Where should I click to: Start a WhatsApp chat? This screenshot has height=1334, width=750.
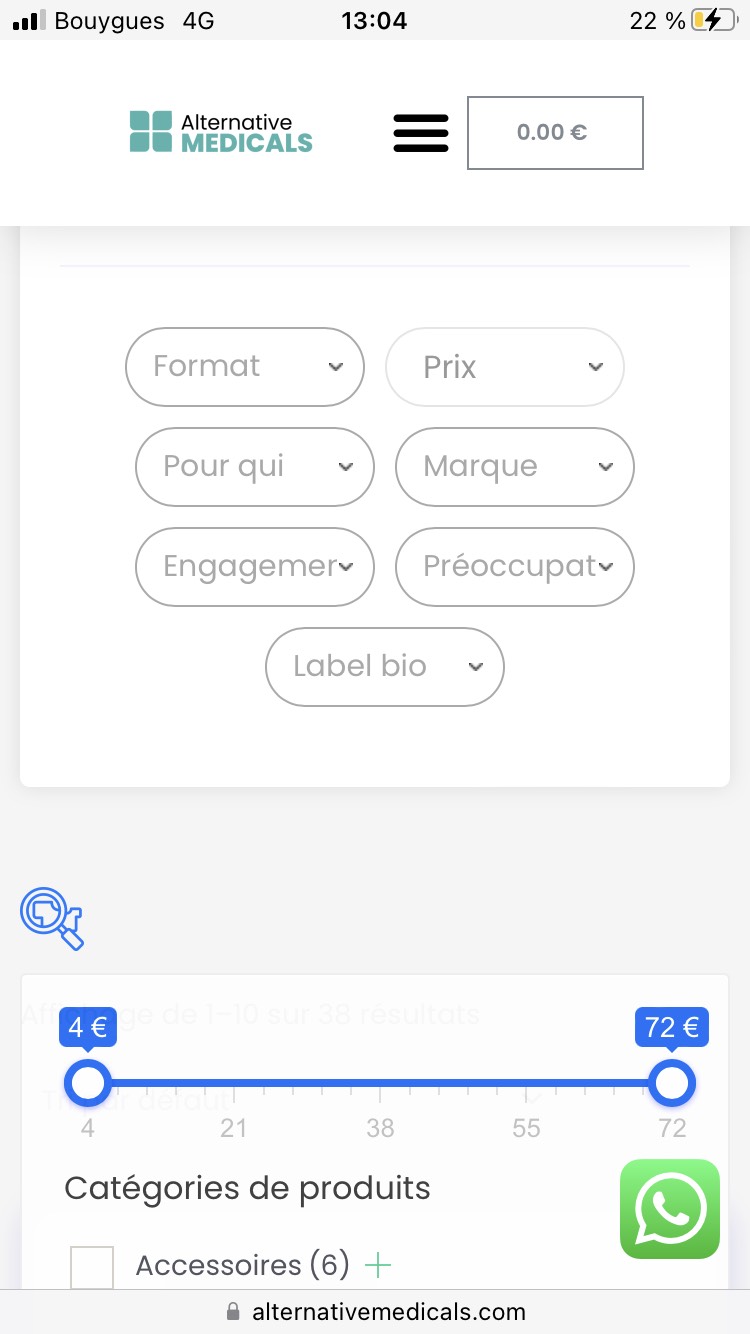click(670, 1209)
